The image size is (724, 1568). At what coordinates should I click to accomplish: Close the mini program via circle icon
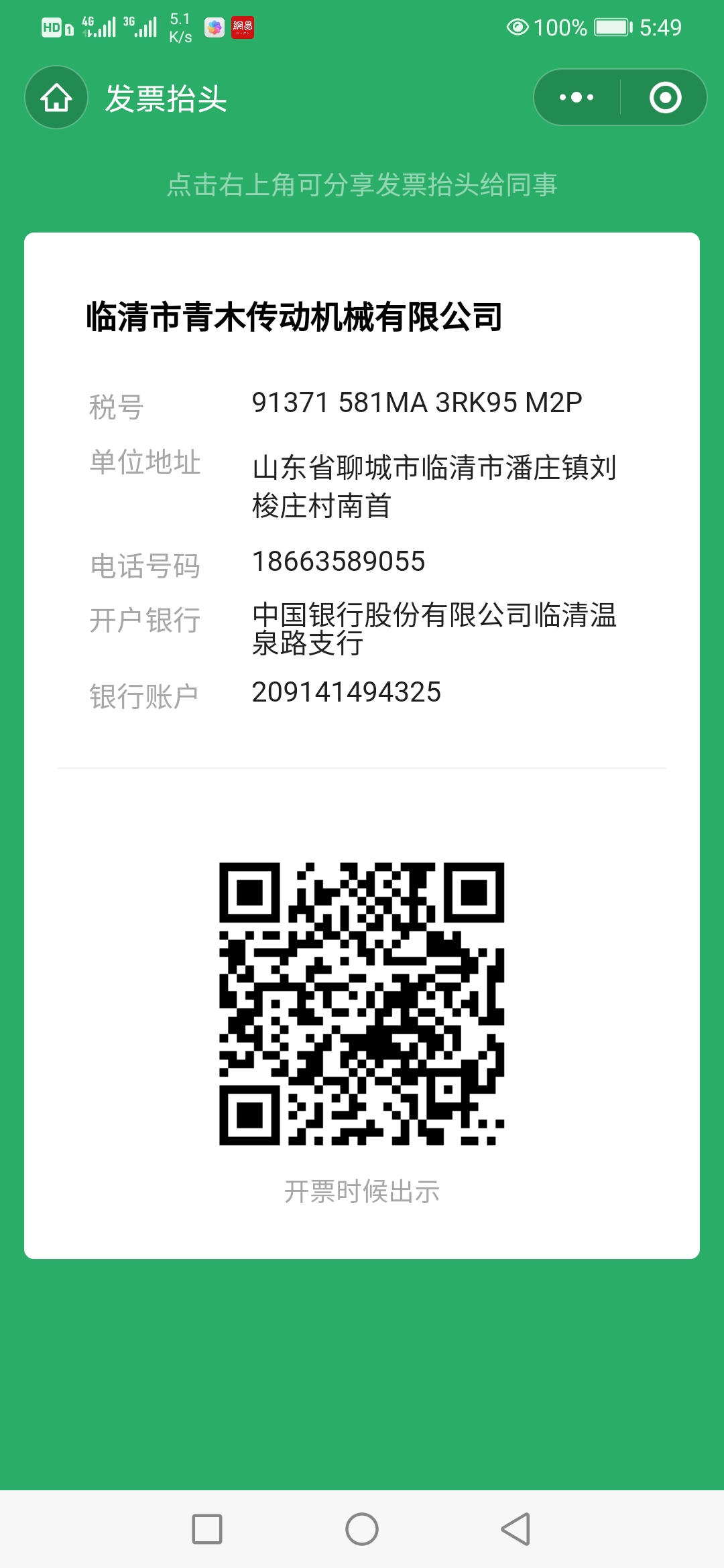tap(665, 98)
